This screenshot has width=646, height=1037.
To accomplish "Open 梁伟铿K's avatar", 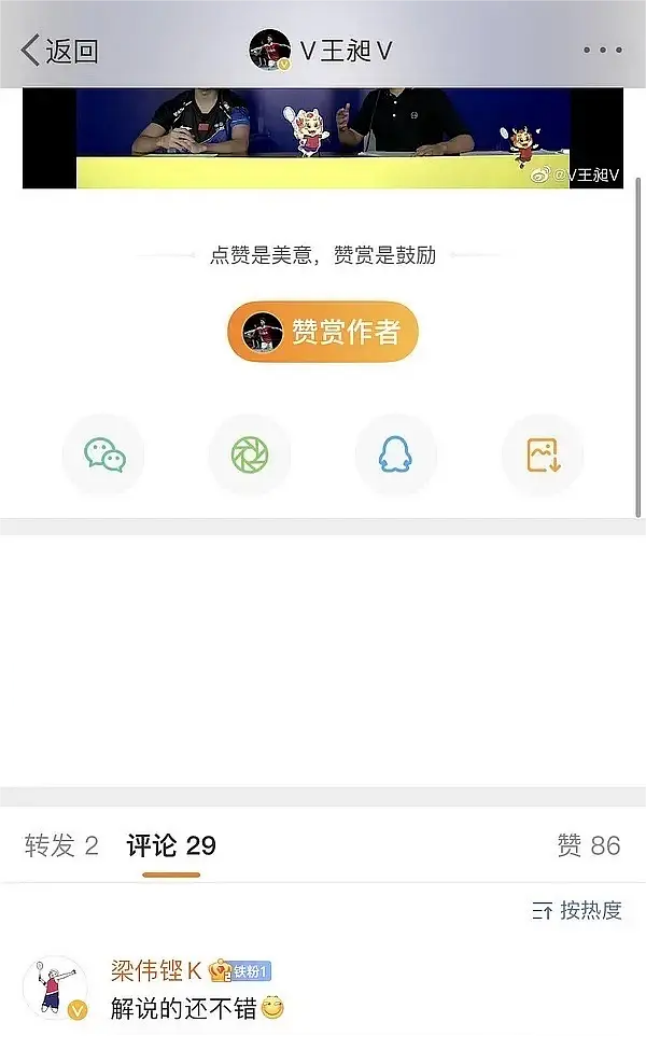I will [54, 987].
